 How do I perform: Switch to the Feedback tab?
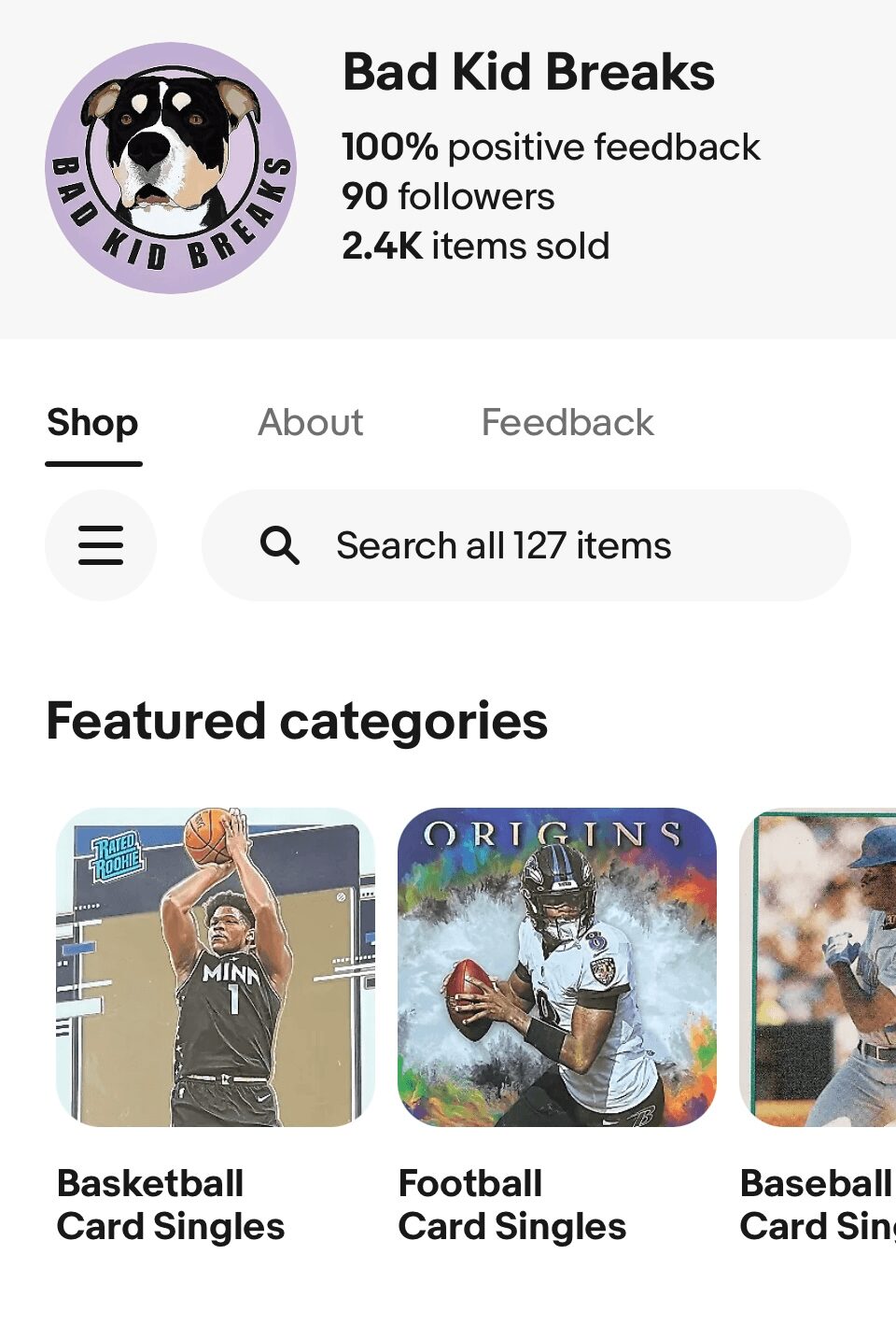pyautogui.click(x=567, y=423)
